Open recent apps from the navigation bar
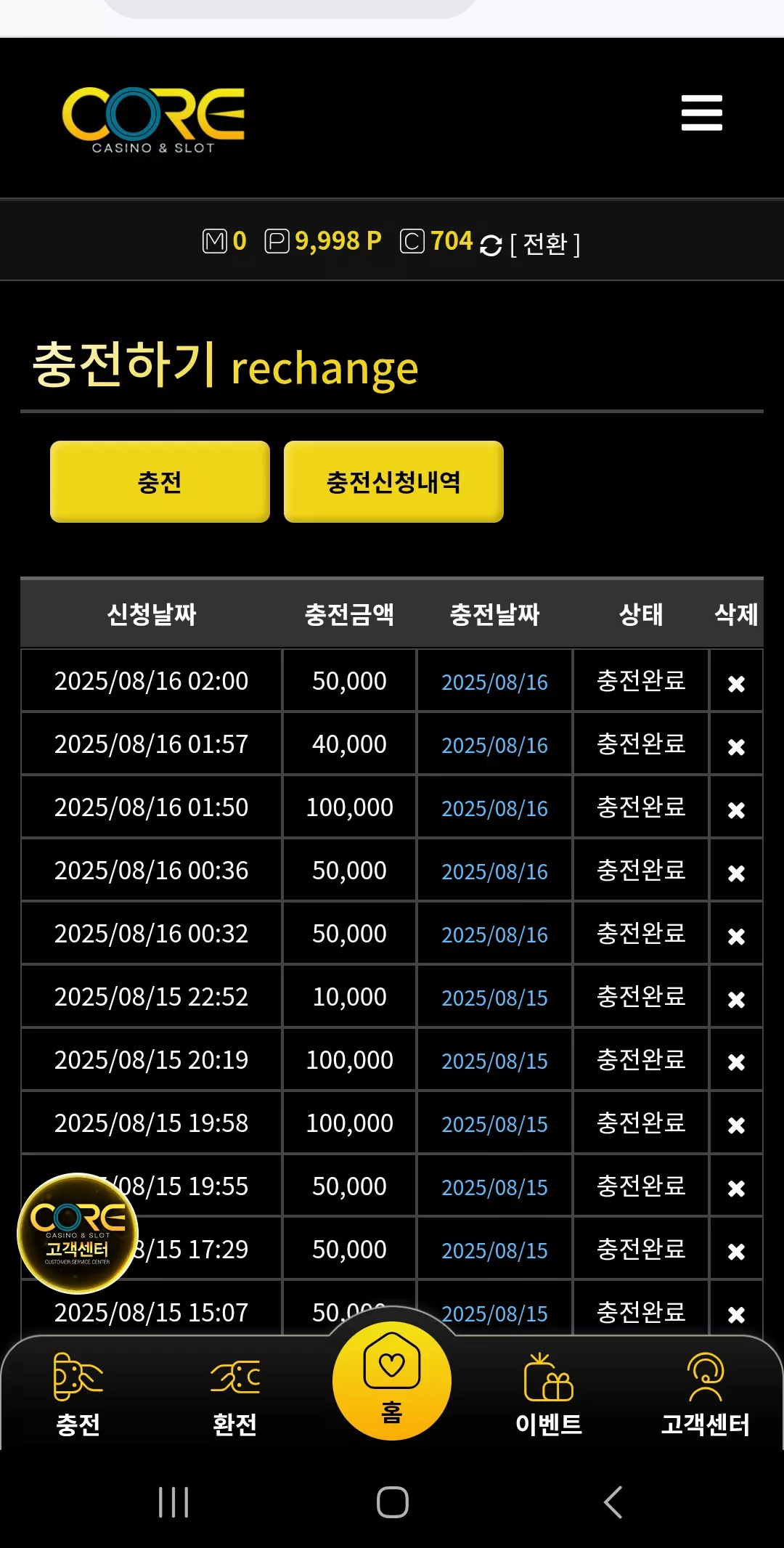 pos(173,1502)
